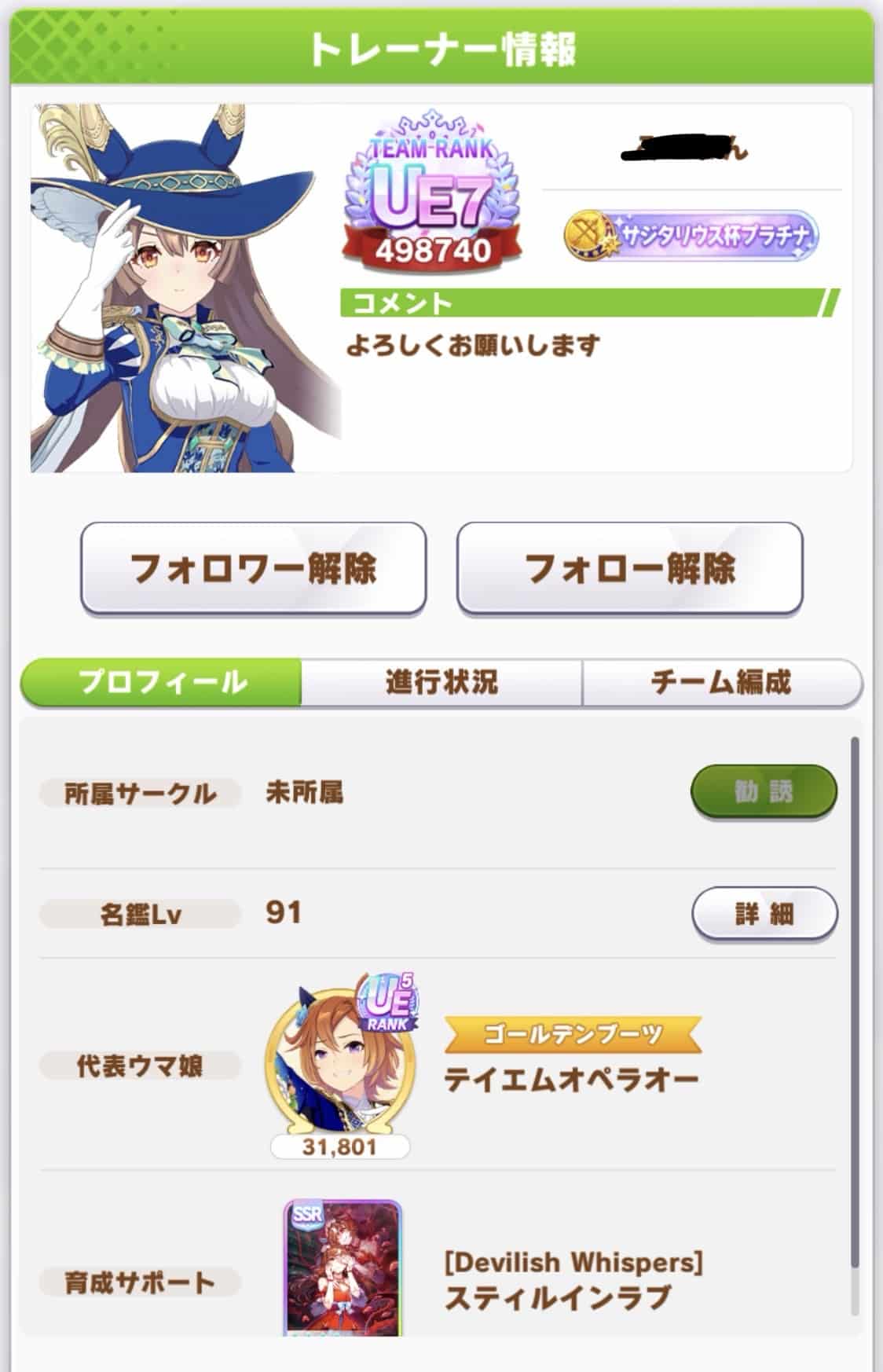The width and height of the screenshot is (883, 1372).
Task: Tap the フォロワー解除 button
Action: click(253, 567)
